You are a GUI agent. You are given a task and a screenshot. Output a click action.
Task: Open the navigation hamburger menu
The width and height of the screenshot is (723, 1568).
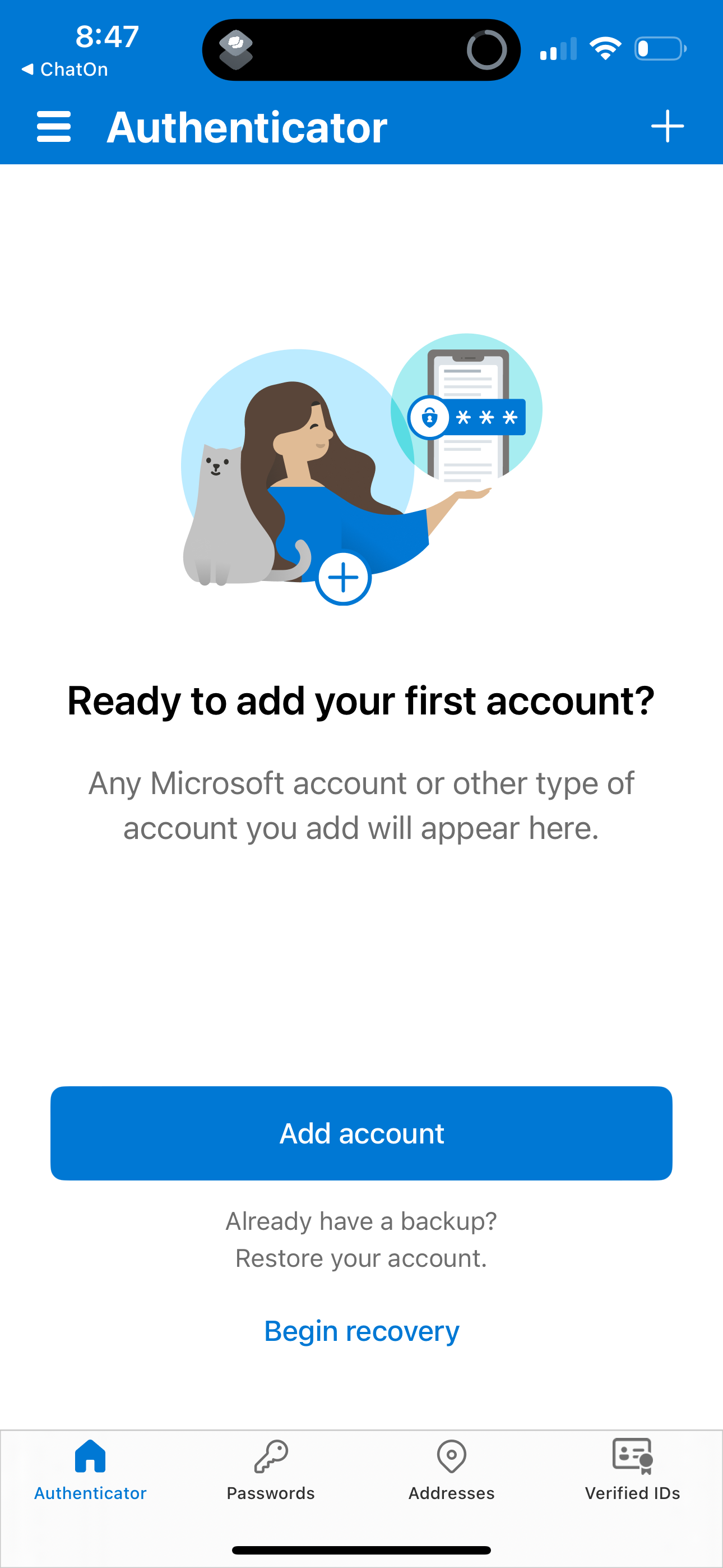tap(54, 127)
